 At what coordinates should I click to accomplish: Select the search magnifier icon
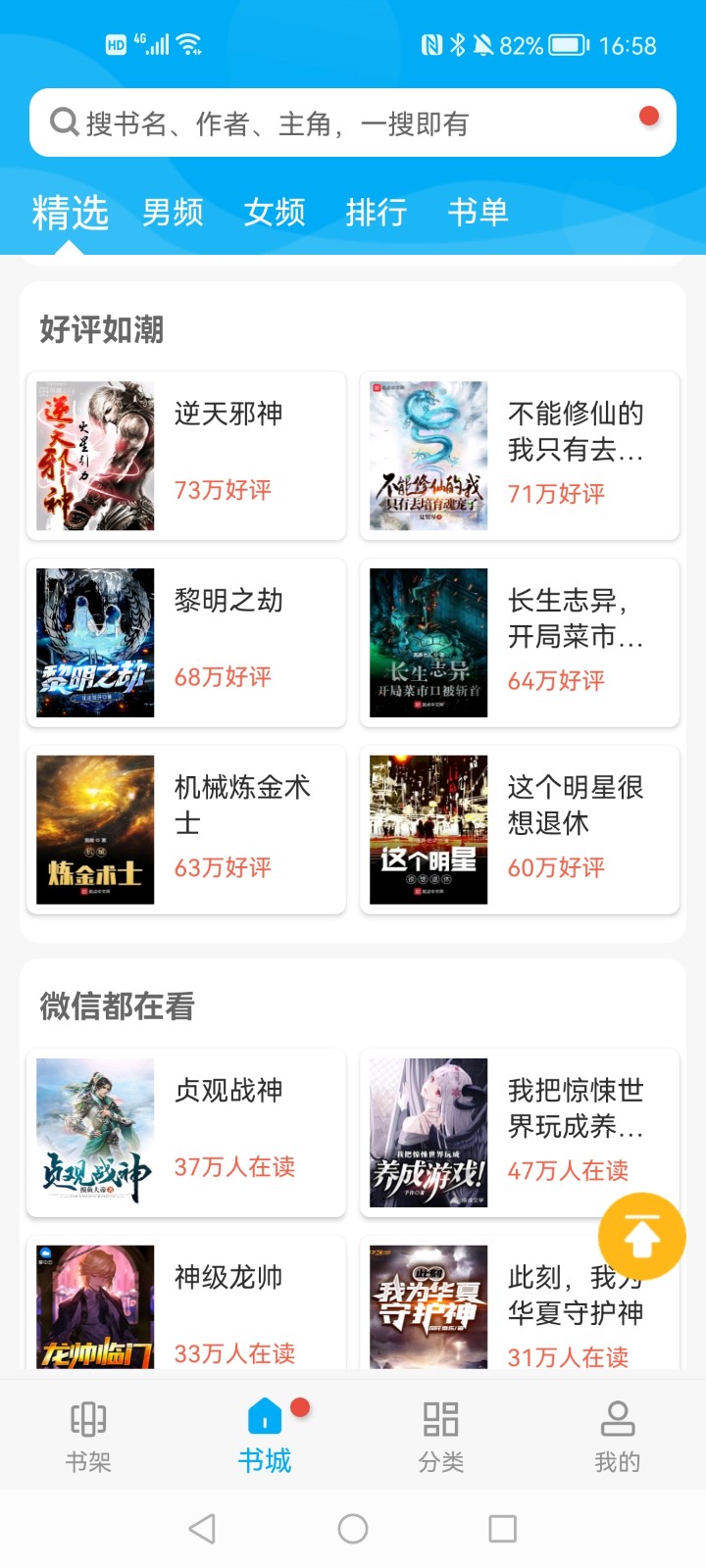[64, 121]
